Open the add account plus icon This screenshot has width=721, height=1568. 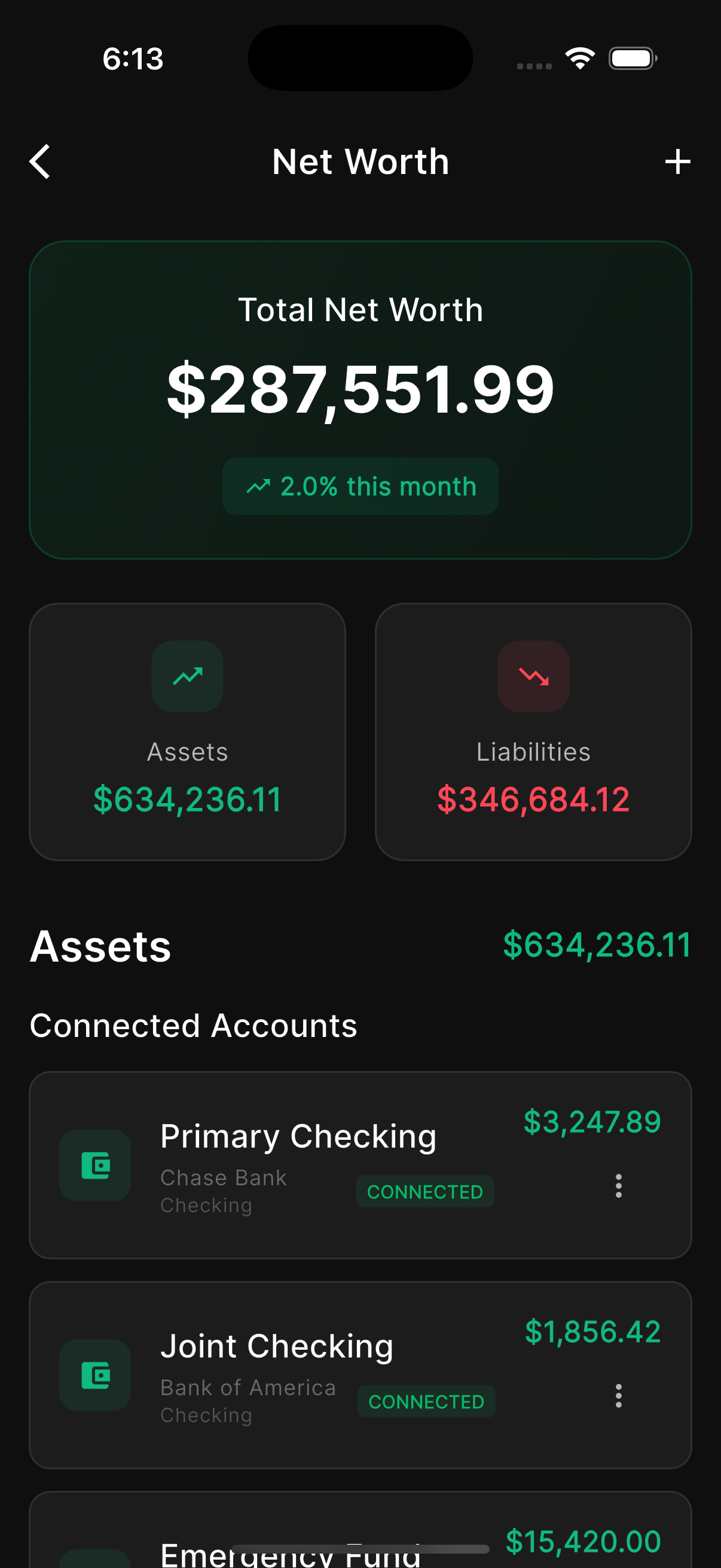click(678, 161)
